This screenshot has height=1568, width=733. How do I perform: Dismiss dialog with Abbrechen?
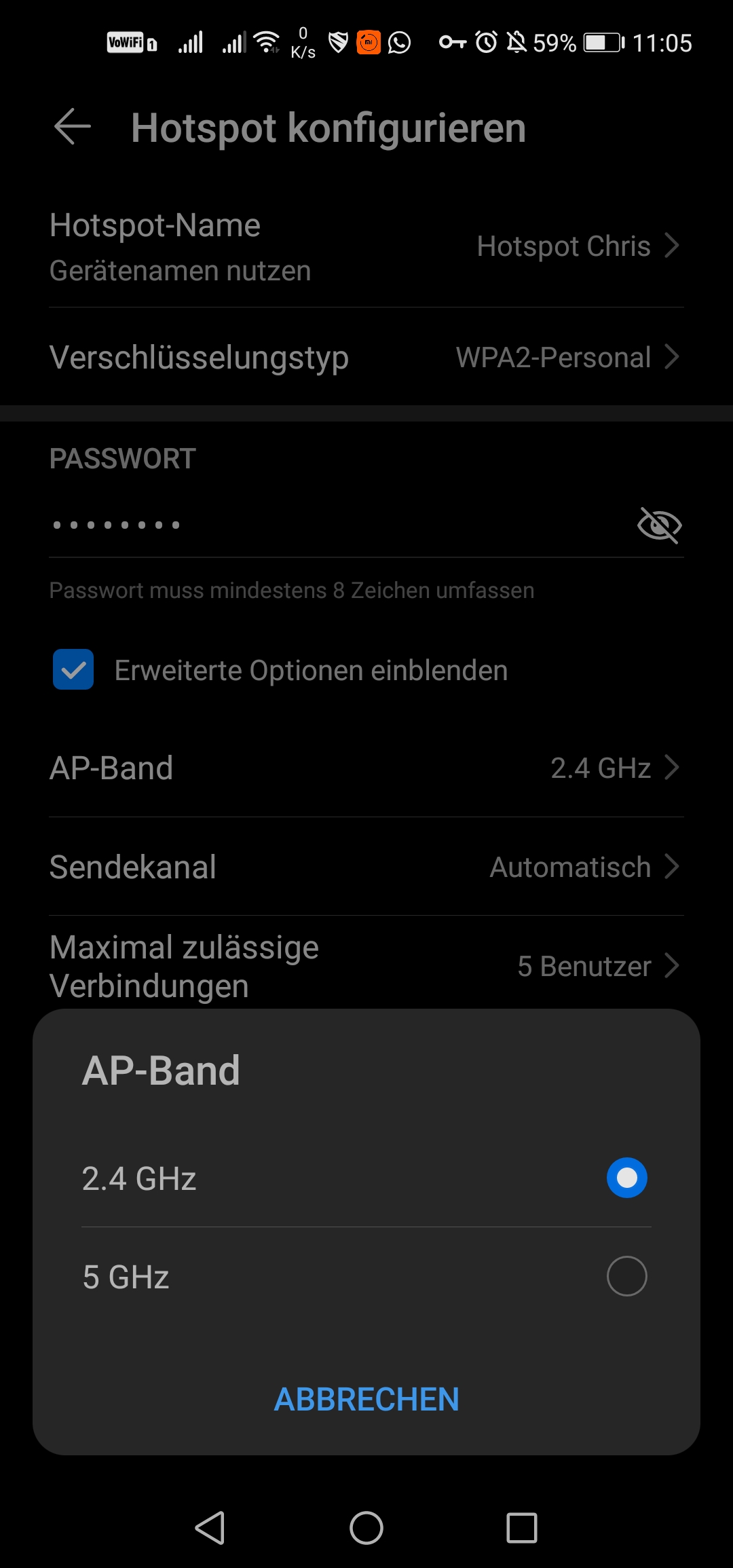(366, 1399)
